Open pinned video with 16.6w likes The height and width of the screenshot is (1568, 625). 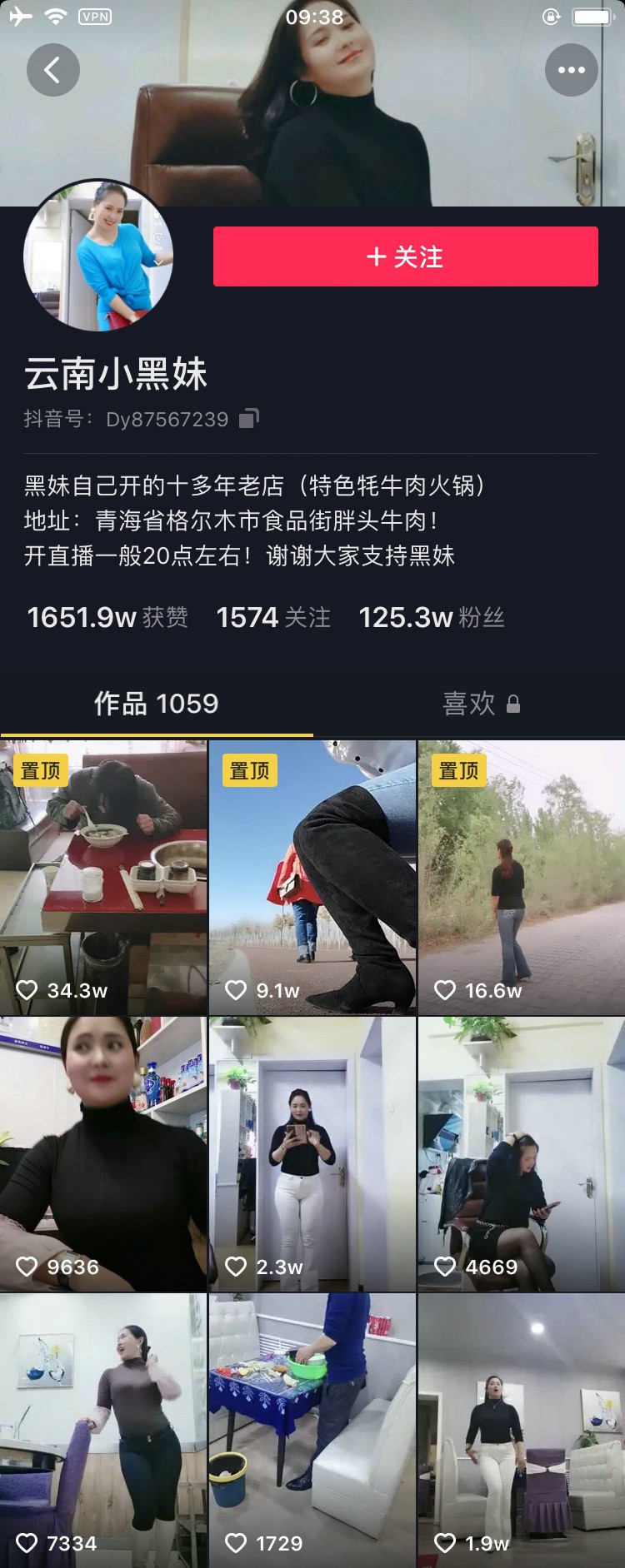click(522, 877)
